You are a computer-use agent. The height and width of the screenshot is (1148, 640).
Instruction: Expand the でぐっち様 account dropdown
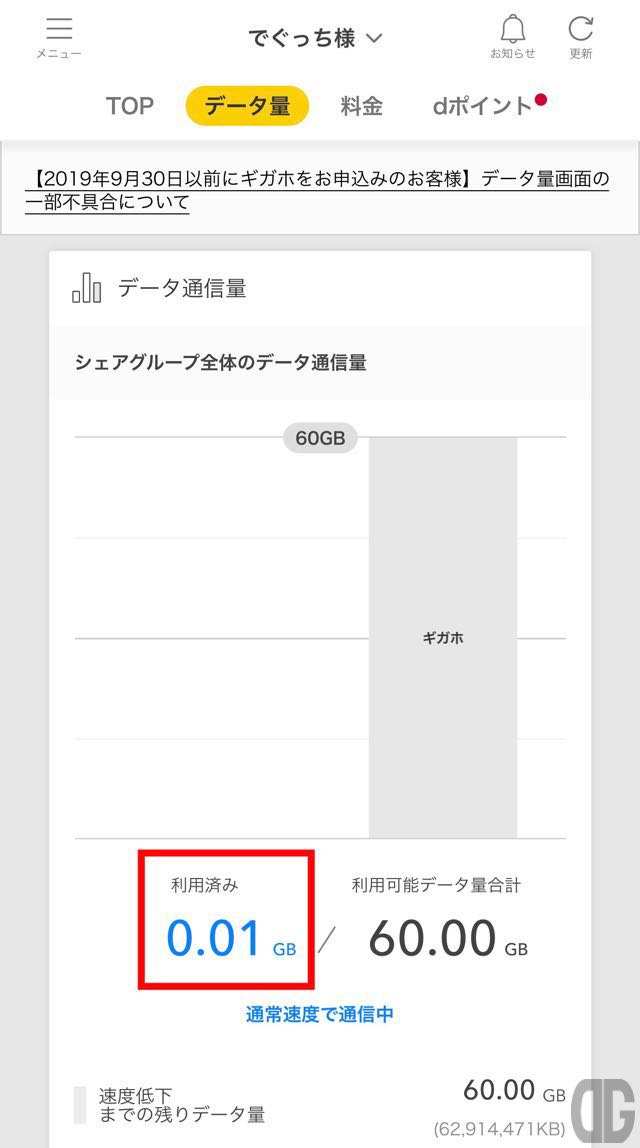[x=315, y=38]
